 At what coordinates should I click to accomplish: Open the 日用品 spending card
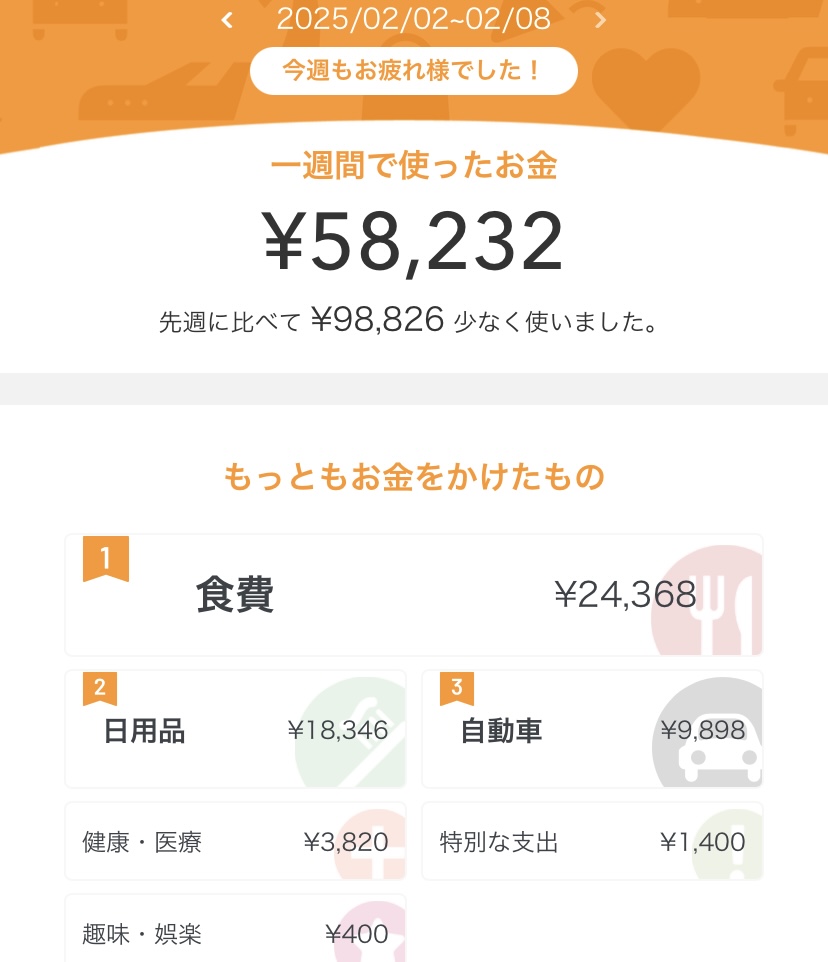(235, 730)
